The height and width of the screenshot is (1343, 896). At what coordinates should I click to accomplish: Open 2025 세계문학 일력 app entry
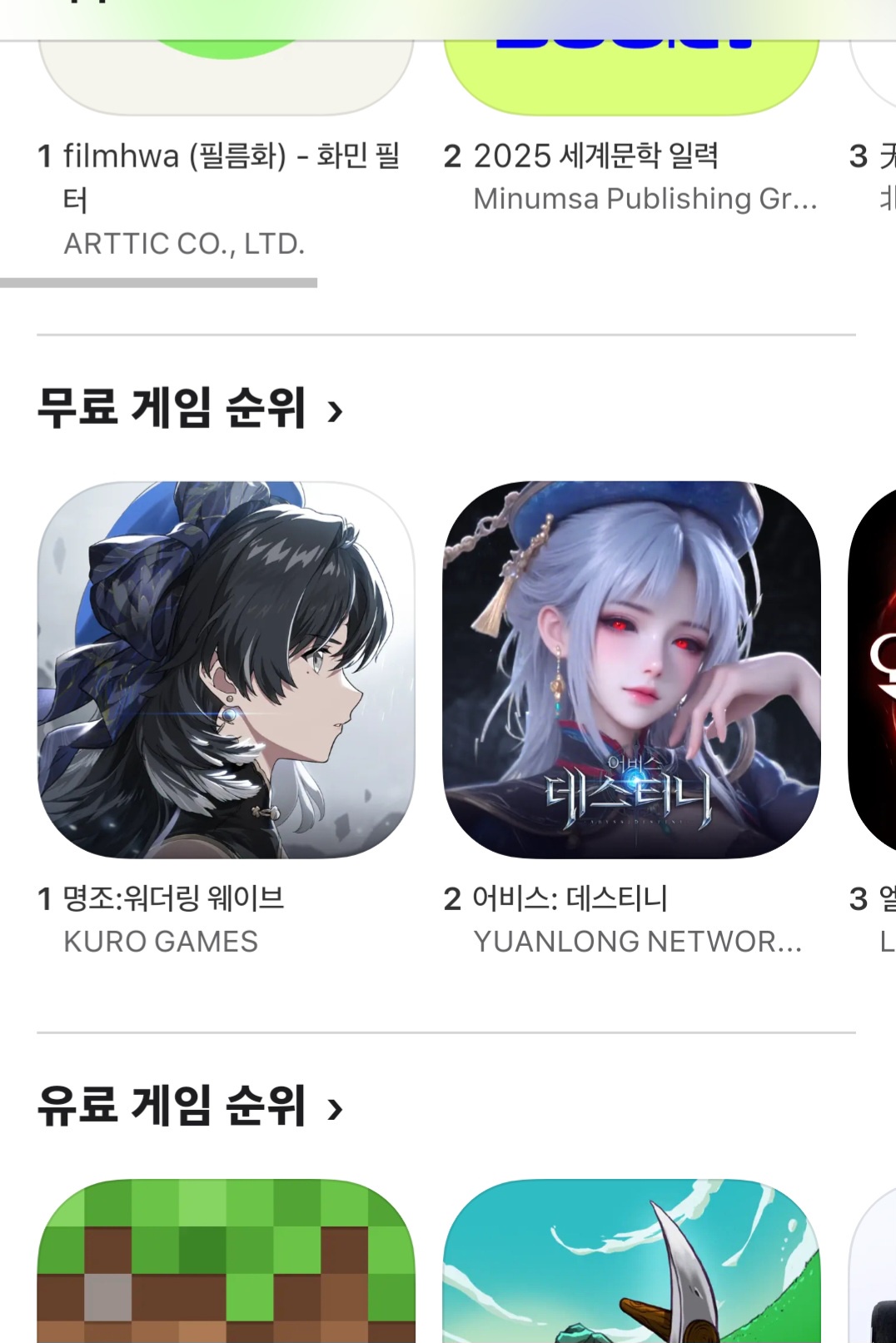click(595, 157)
